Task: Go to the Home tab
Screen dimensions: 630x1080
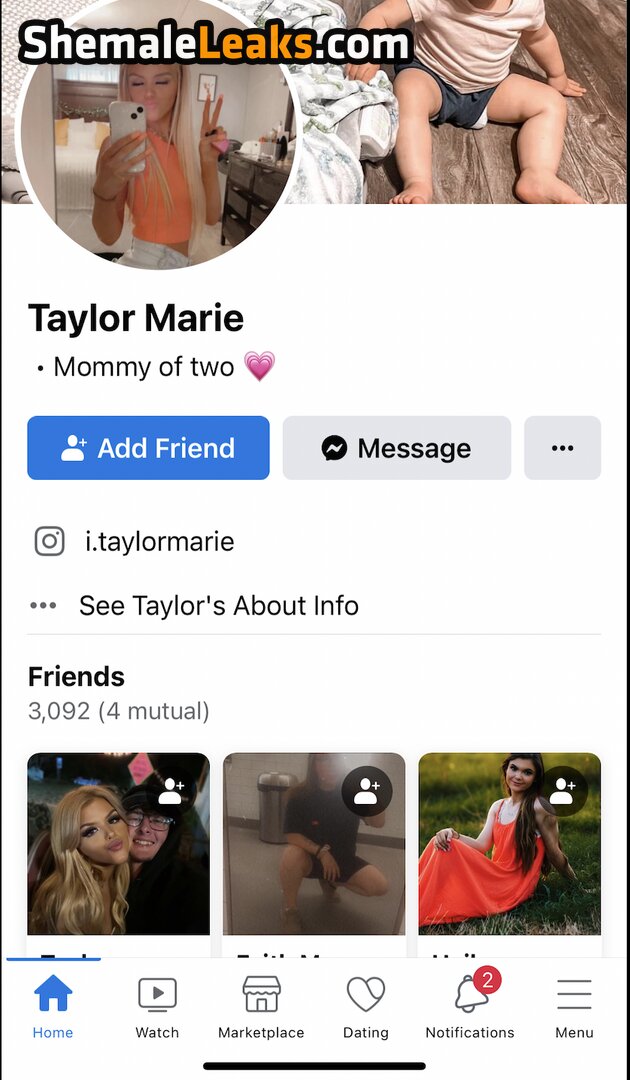Action: pyautogui.click(x=53, y=1006)
